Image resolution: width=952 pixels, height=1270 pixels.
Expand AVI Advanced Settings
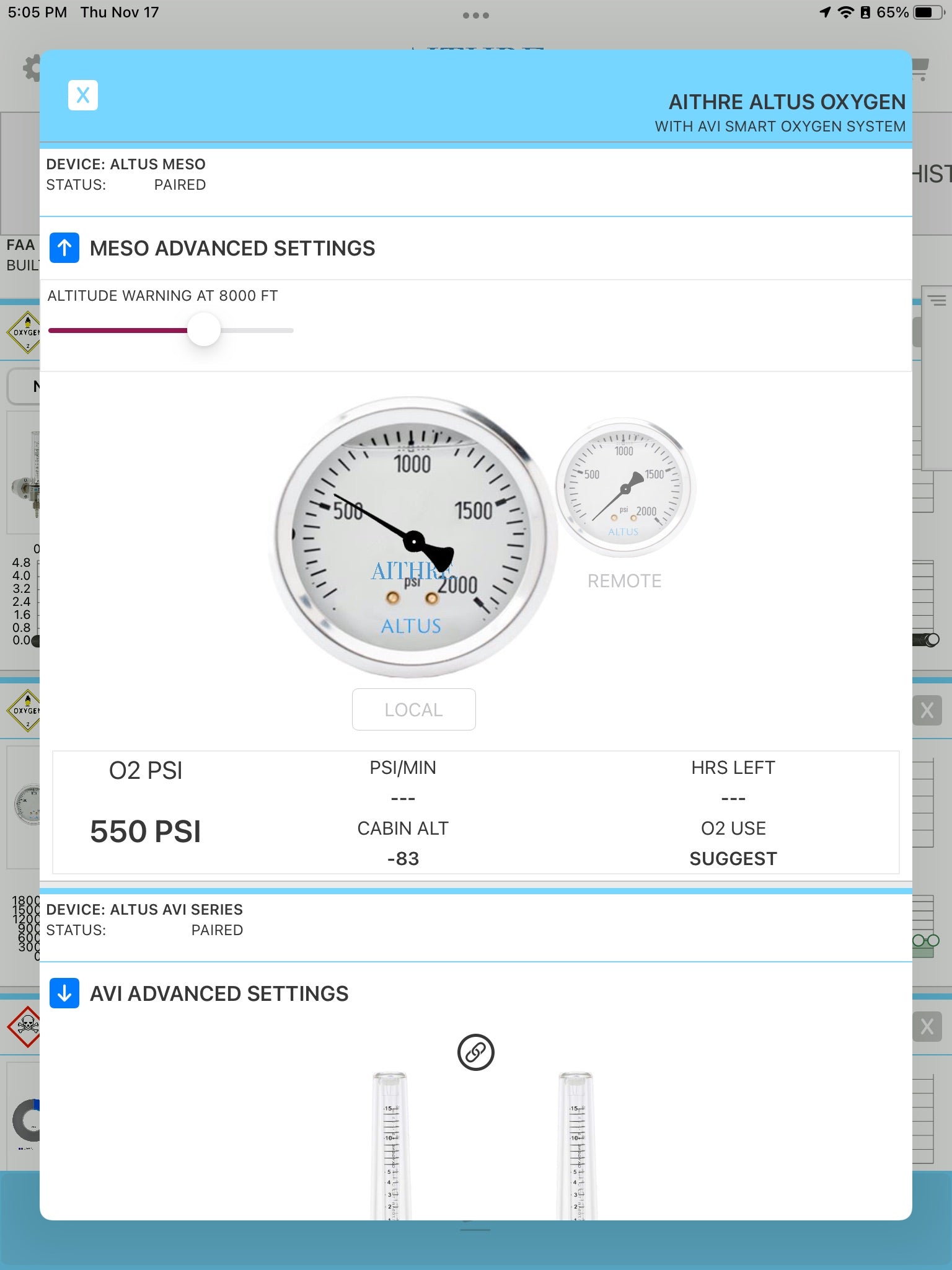pyautogui.click(x=64, y=993)
